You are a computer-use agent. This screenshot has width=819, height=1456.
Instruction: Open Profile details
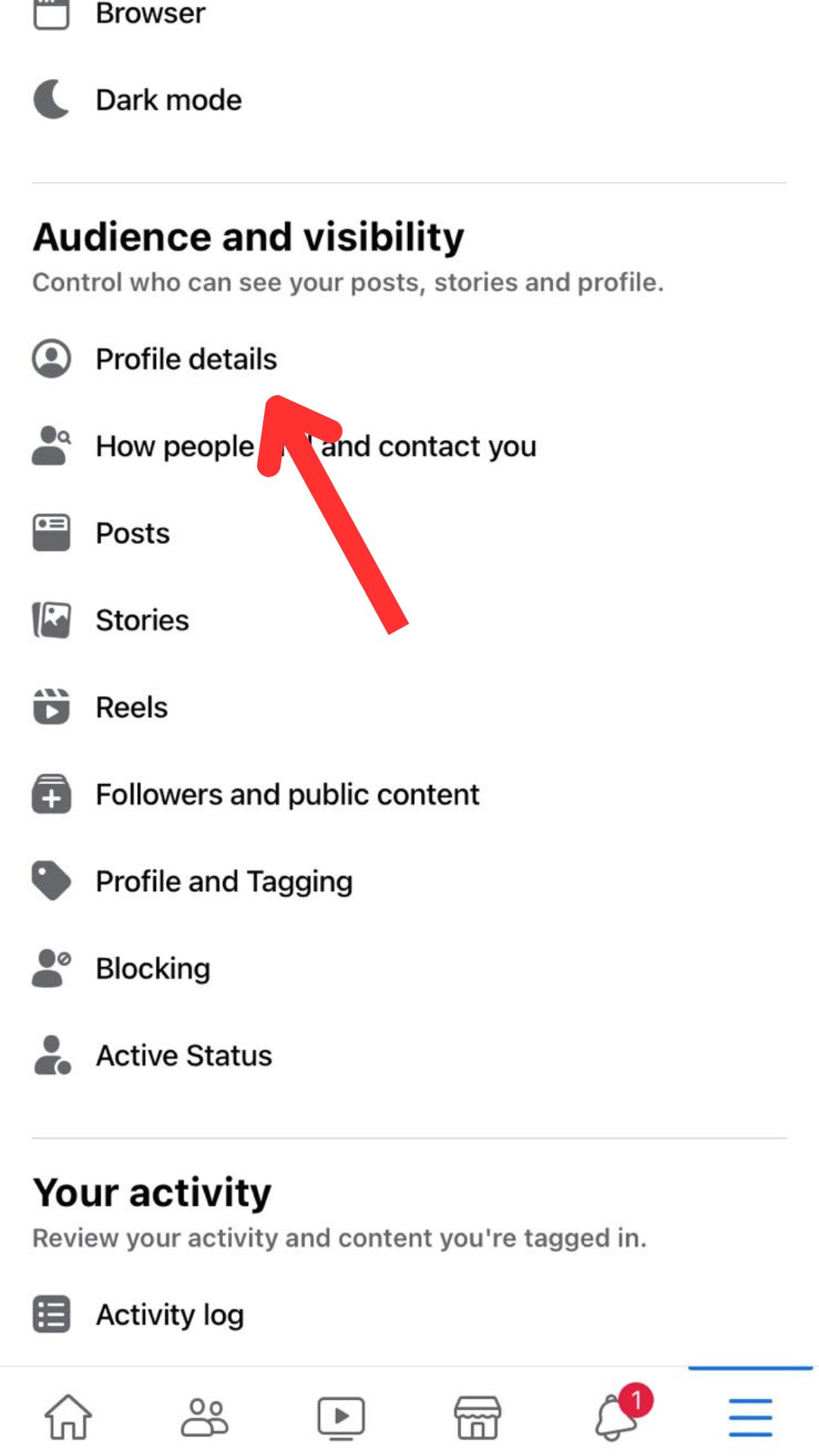pyautogui.click(x=409, y=359)
